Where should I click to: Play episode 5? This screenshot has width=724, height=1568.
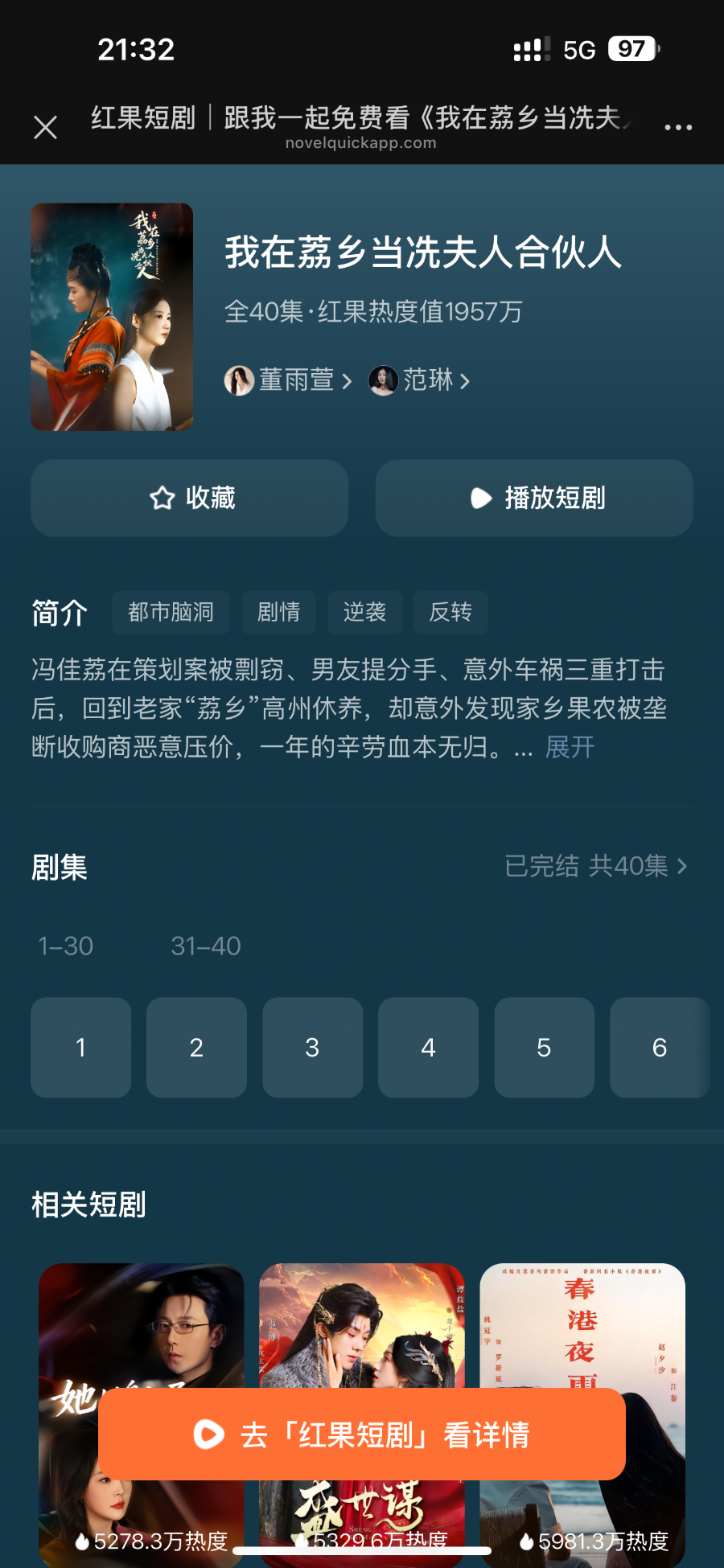[x=544, y=1047]
